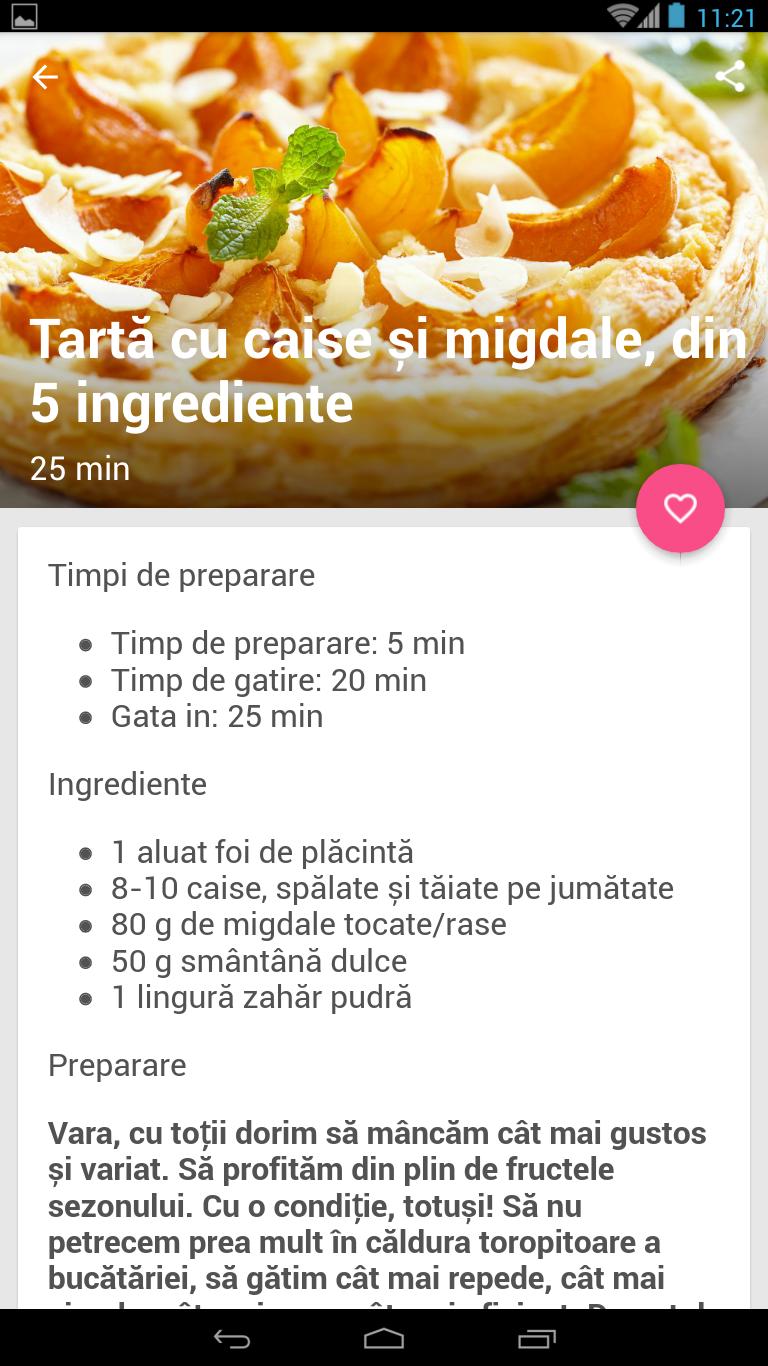This screenshot has width=768, height=1366.
Task: Tap the system back button
Action: coord(232,1338)
